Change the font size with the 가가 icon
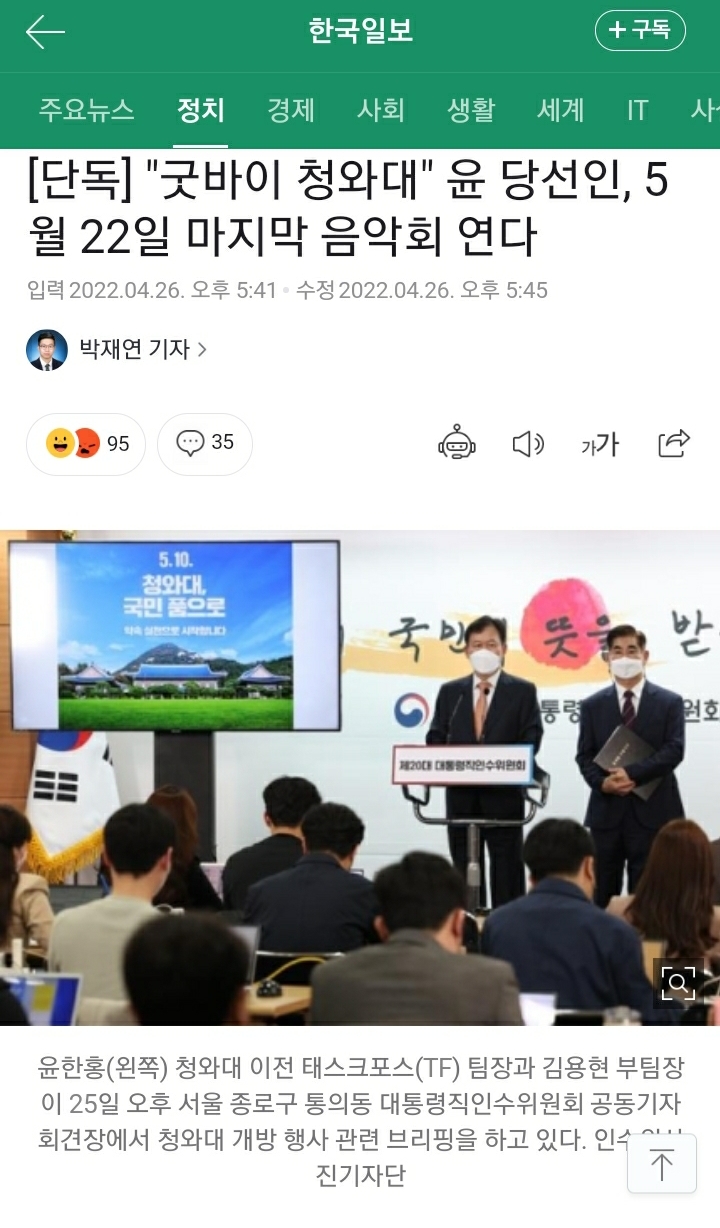Viewport: 720px width, 1228px height. pyautogui.click(x=600, y=444)
